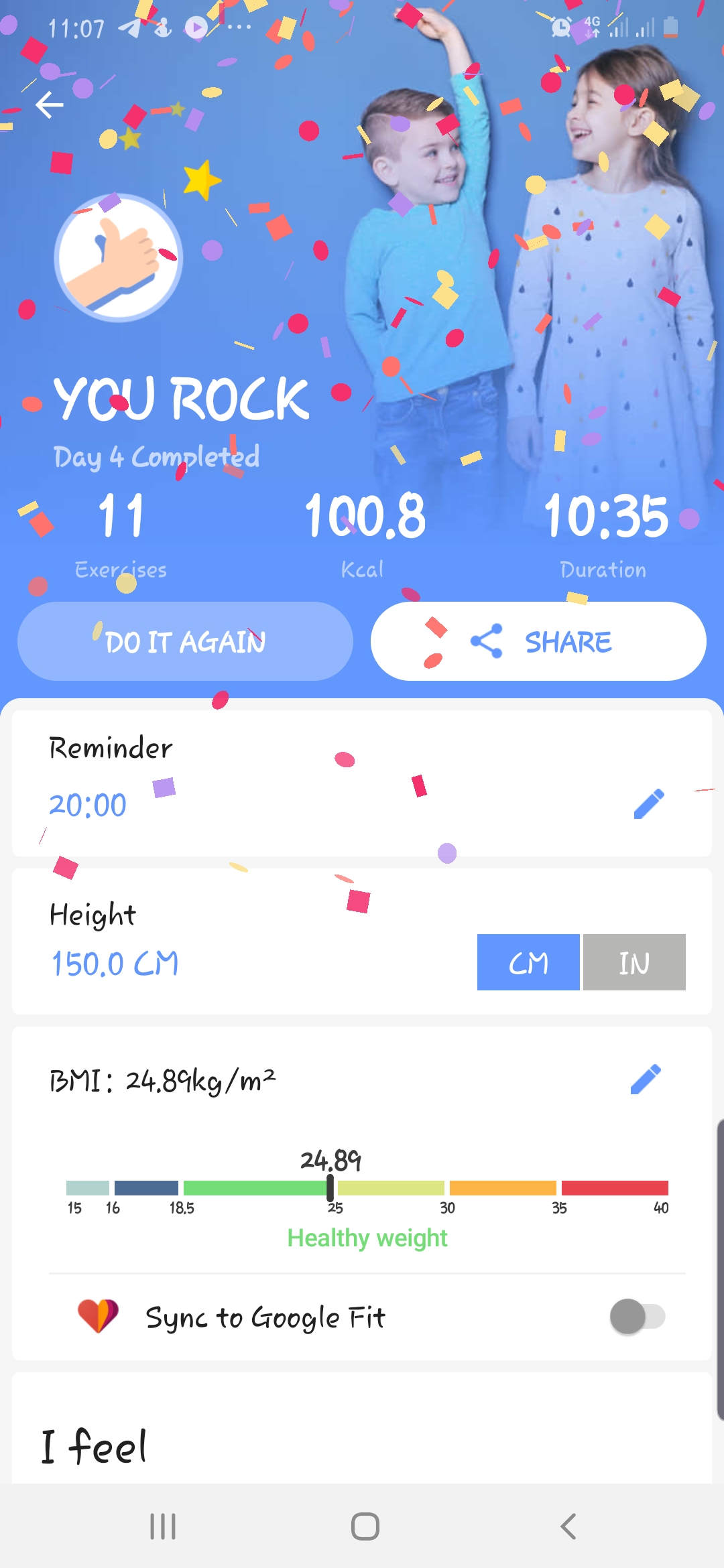This screenshot has height=1568, width=724.
Task: Go back using the top arrow
Action: (50, 105)
